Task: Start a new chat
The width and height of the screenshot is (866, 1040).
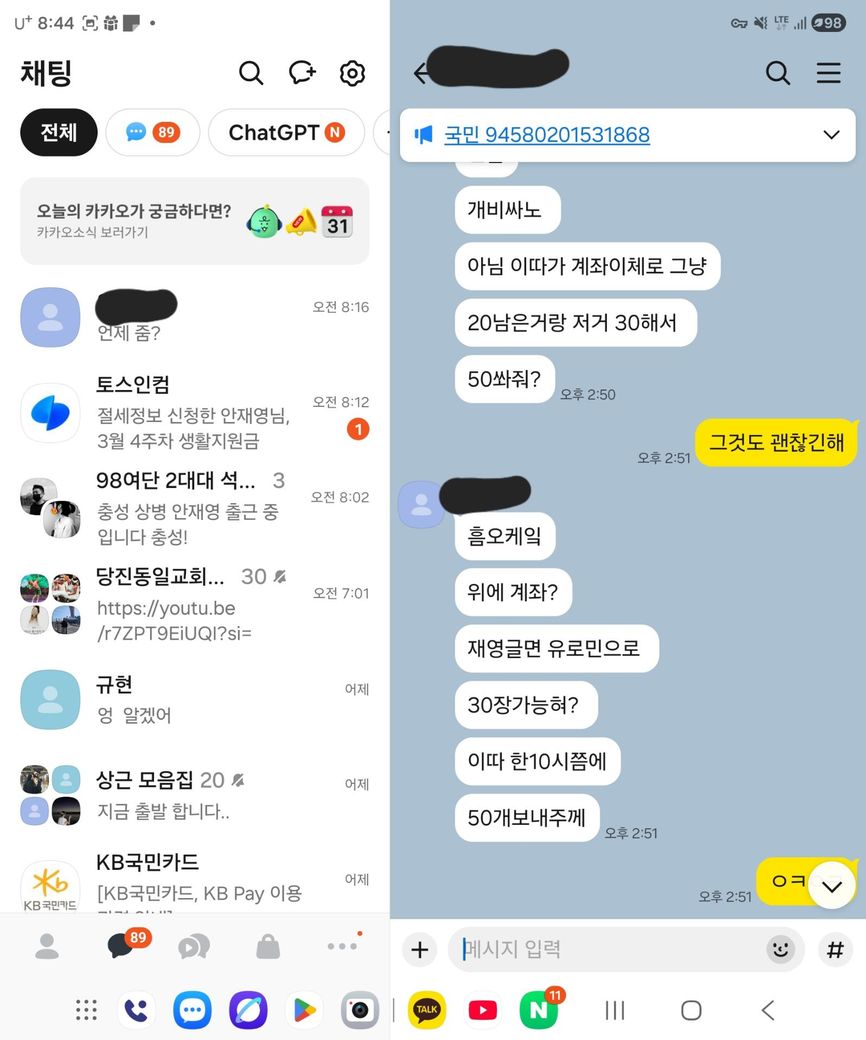Action: pos(302,73)
